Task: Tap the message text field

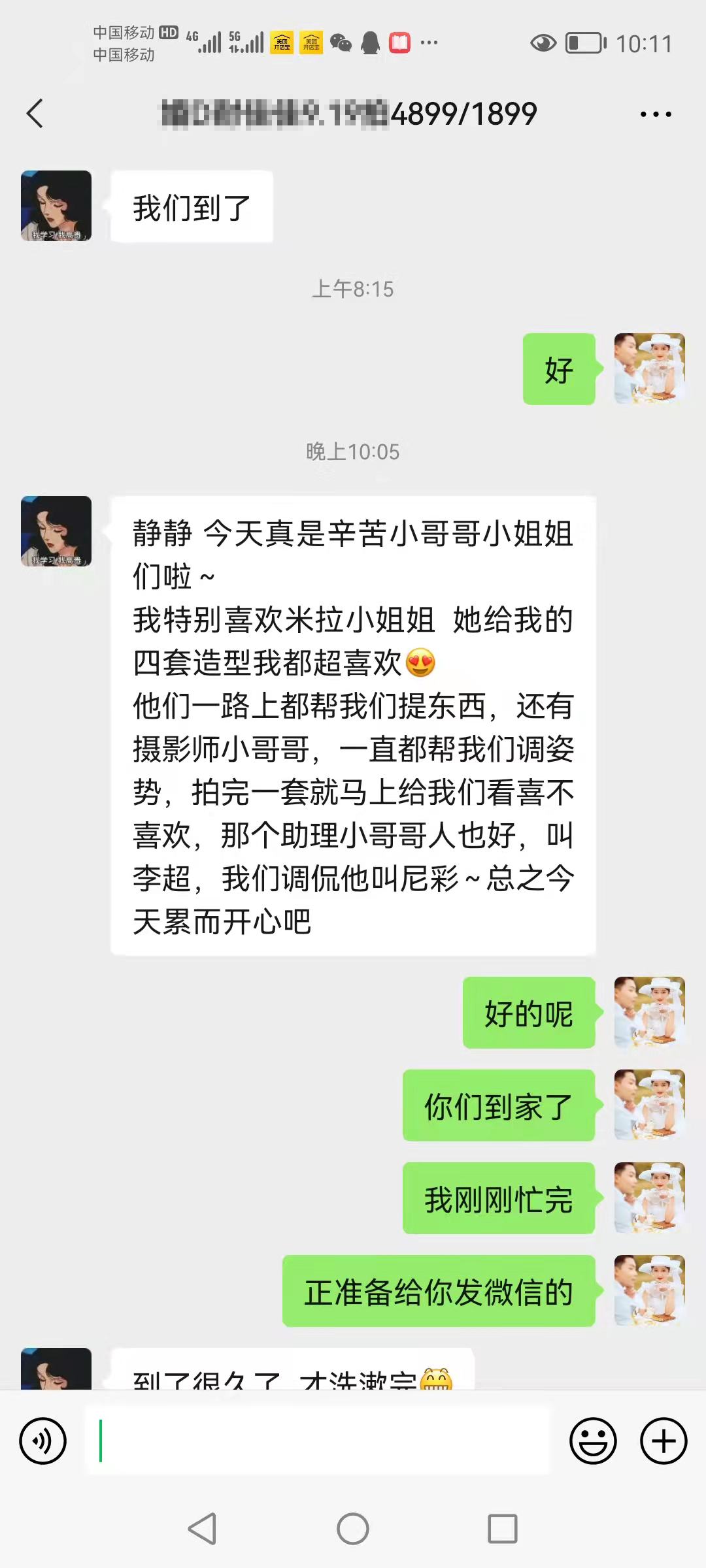Action: coord(318,1441)
